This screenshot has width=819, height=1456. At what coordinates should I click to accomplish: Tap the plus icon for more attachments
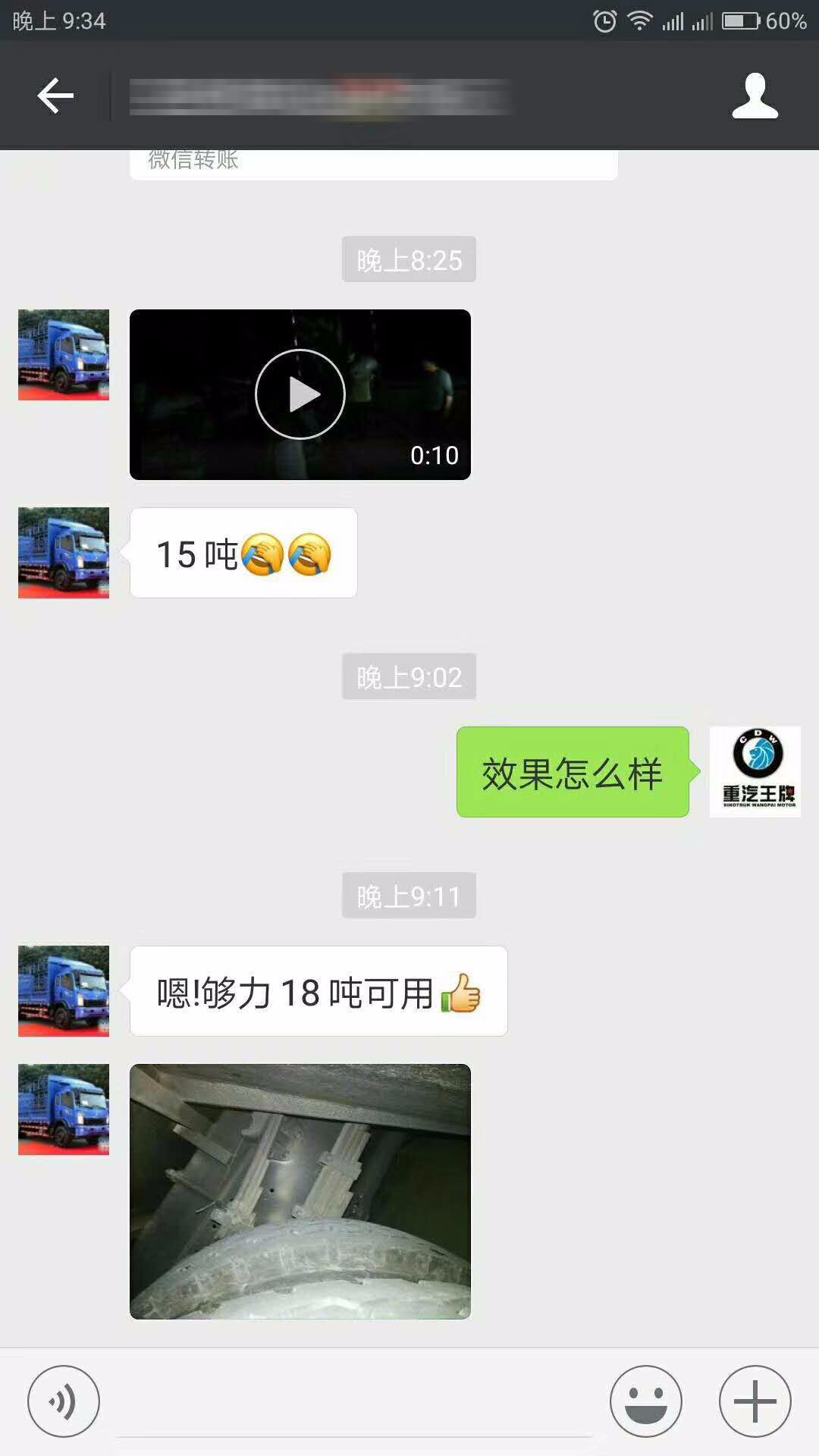[755, 1401]
